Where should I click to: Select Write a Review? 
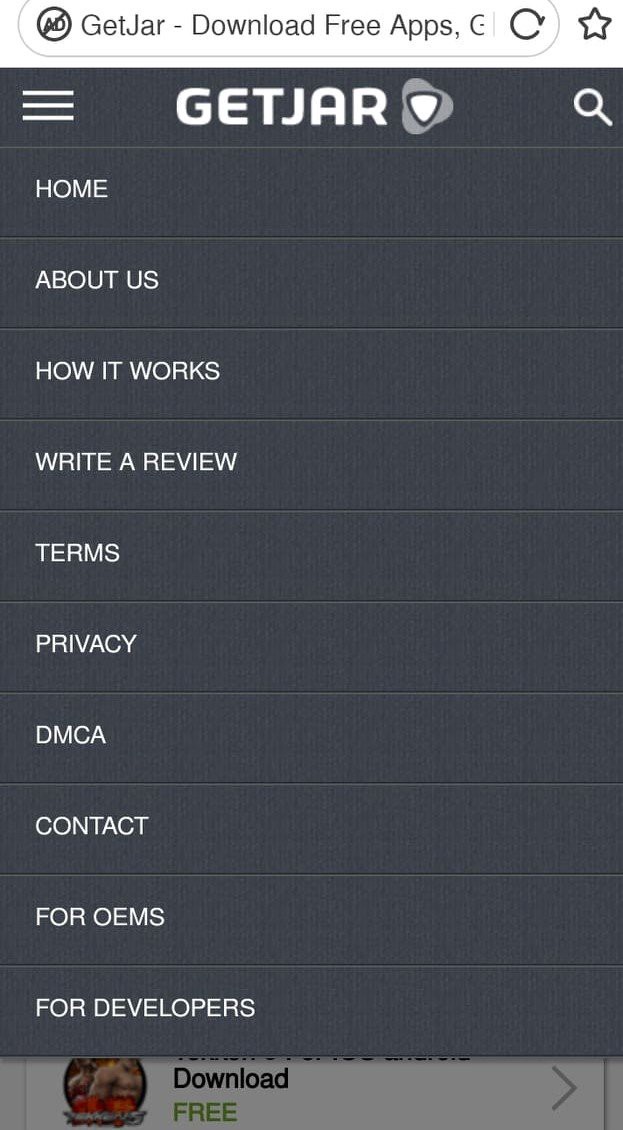tap(312, 464)
